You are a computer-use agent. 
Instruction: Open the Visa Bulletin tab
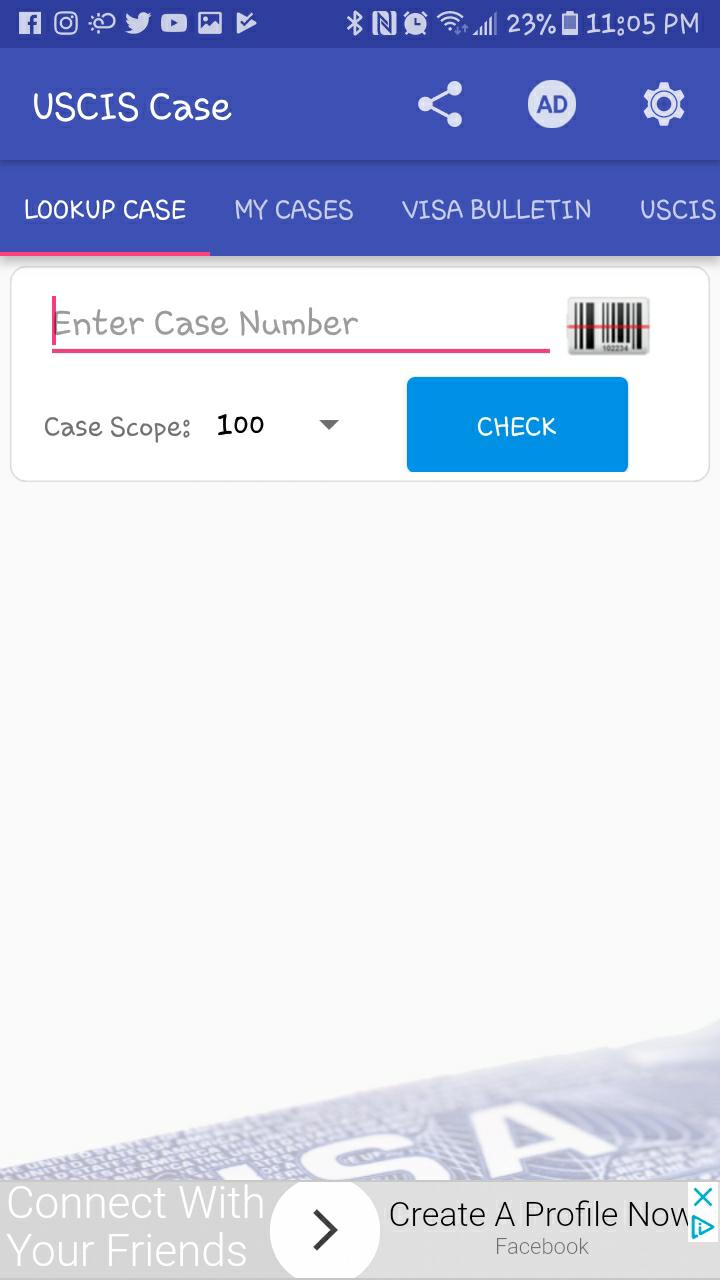click(x=496, y=209)
